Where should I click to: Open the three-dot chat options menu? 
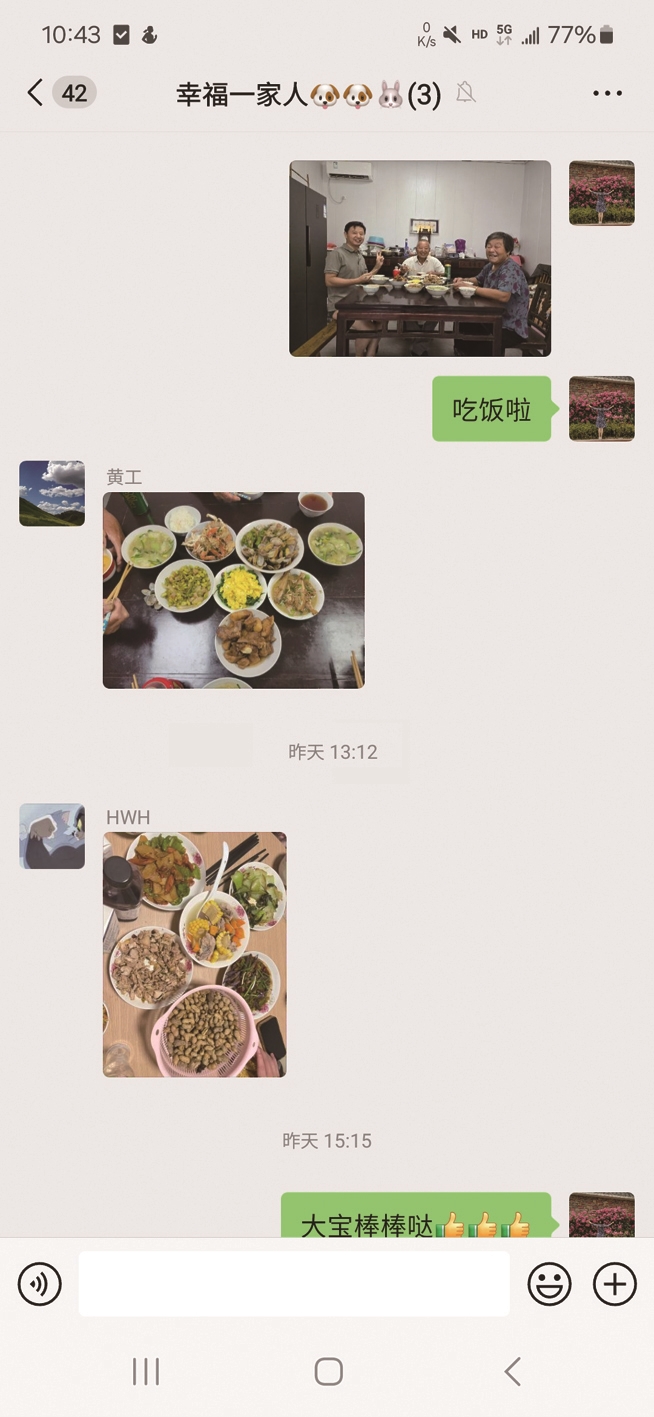pos(607,93)
